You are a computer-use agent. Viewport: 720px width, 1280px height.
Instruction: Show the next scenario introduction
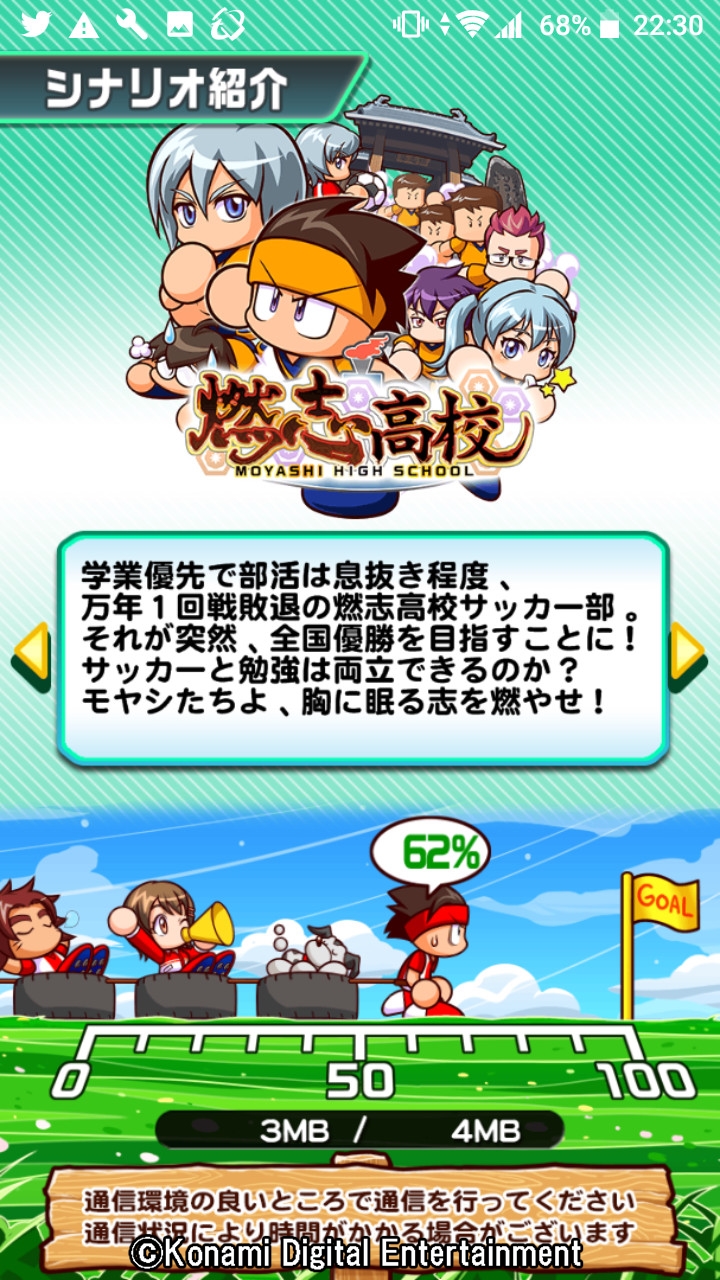click(x=688, y=655)
